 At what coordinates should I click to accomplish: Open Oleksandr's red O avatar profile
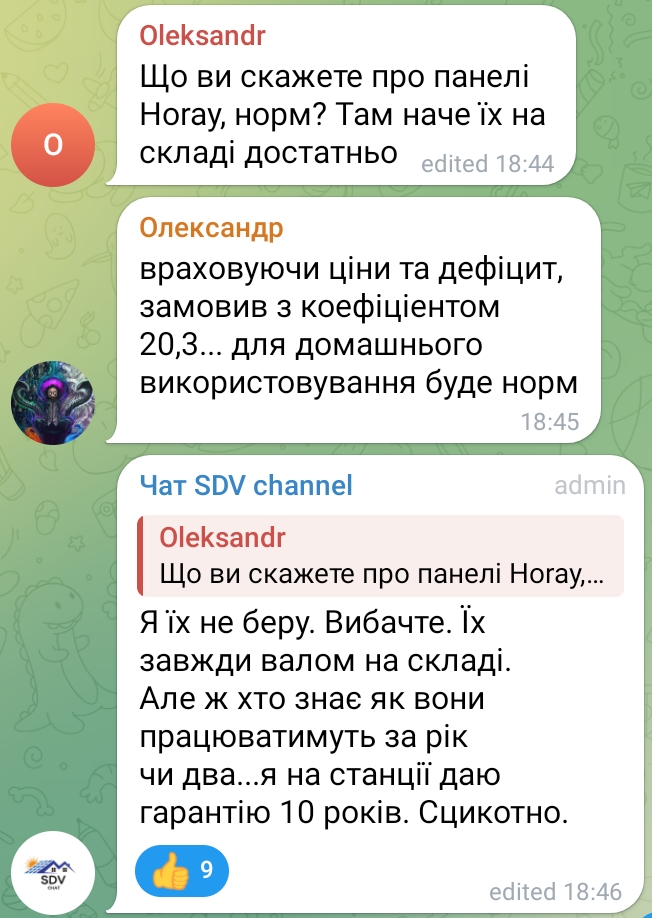pyautogui.click(x=53, y=144)
